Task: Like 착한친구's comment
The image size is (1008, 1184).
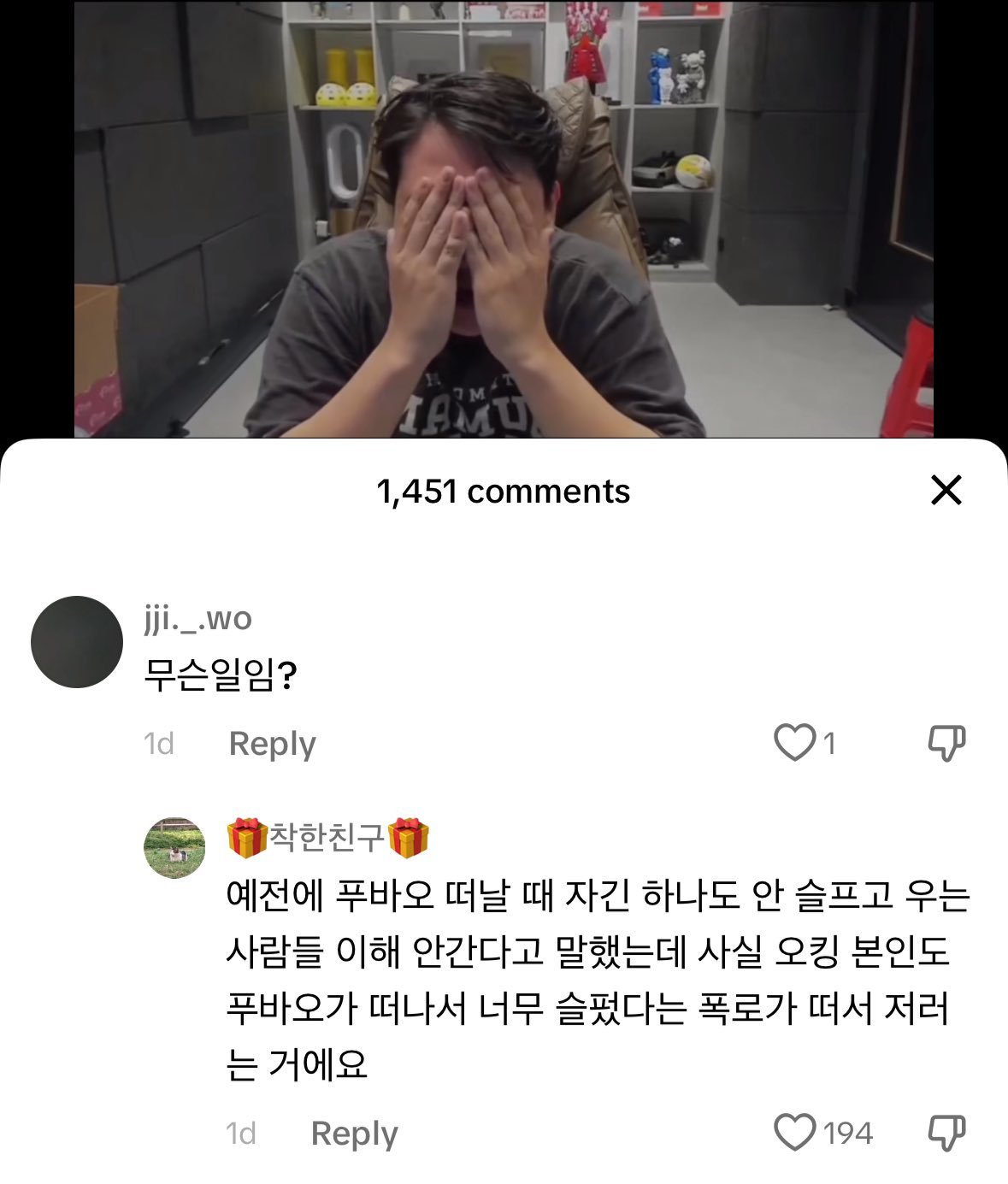Action: 794,1133
